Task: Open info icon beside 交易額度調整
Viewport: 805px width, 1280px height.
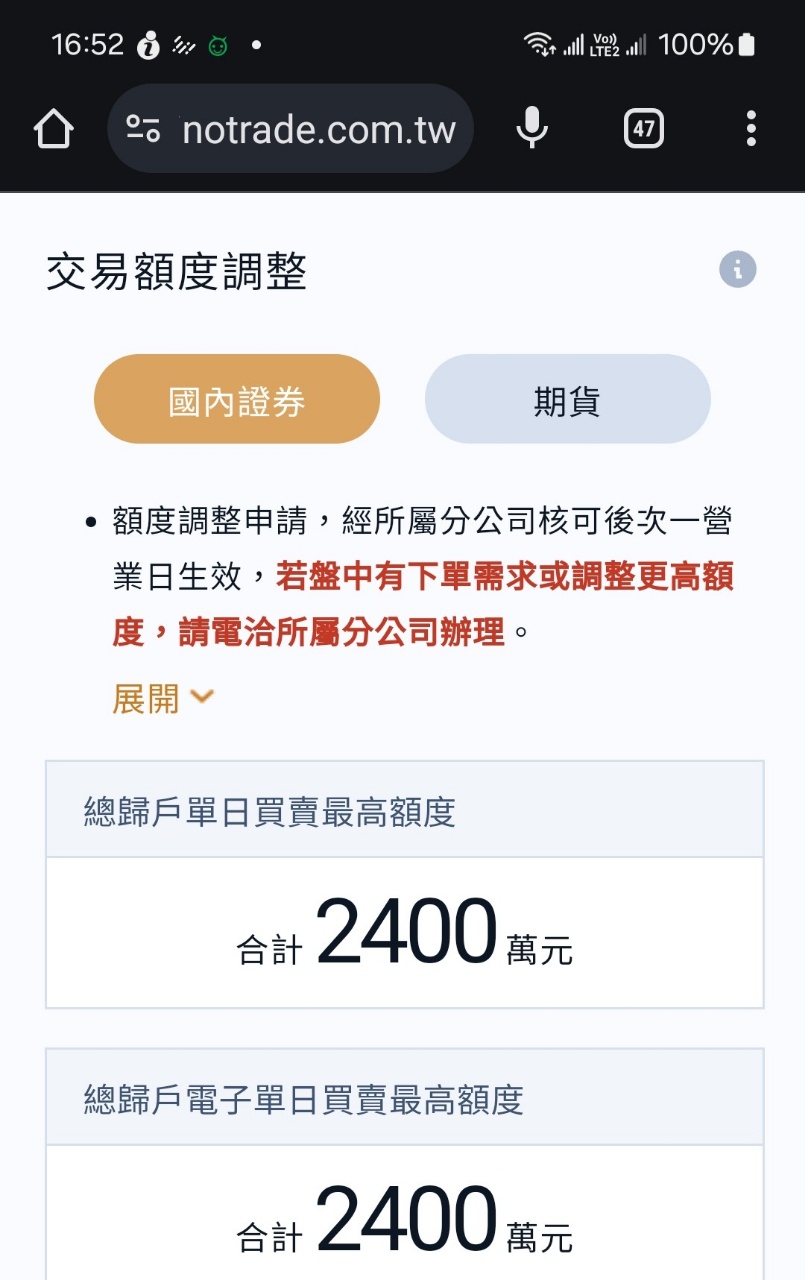Action: (x=738, y=269)
